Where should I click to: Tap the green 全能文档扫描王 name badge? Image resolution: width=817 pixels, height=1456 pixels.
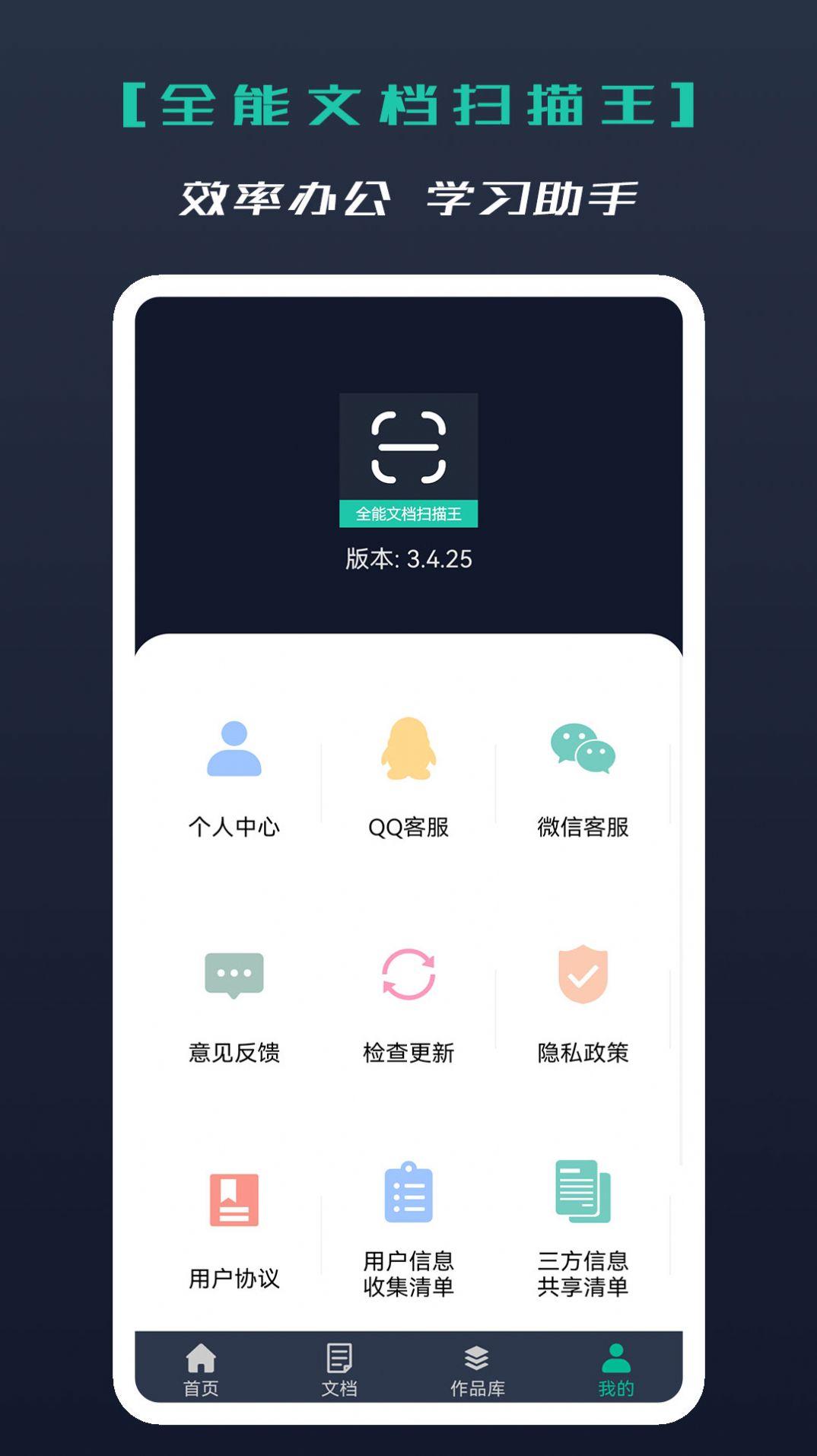408,514
